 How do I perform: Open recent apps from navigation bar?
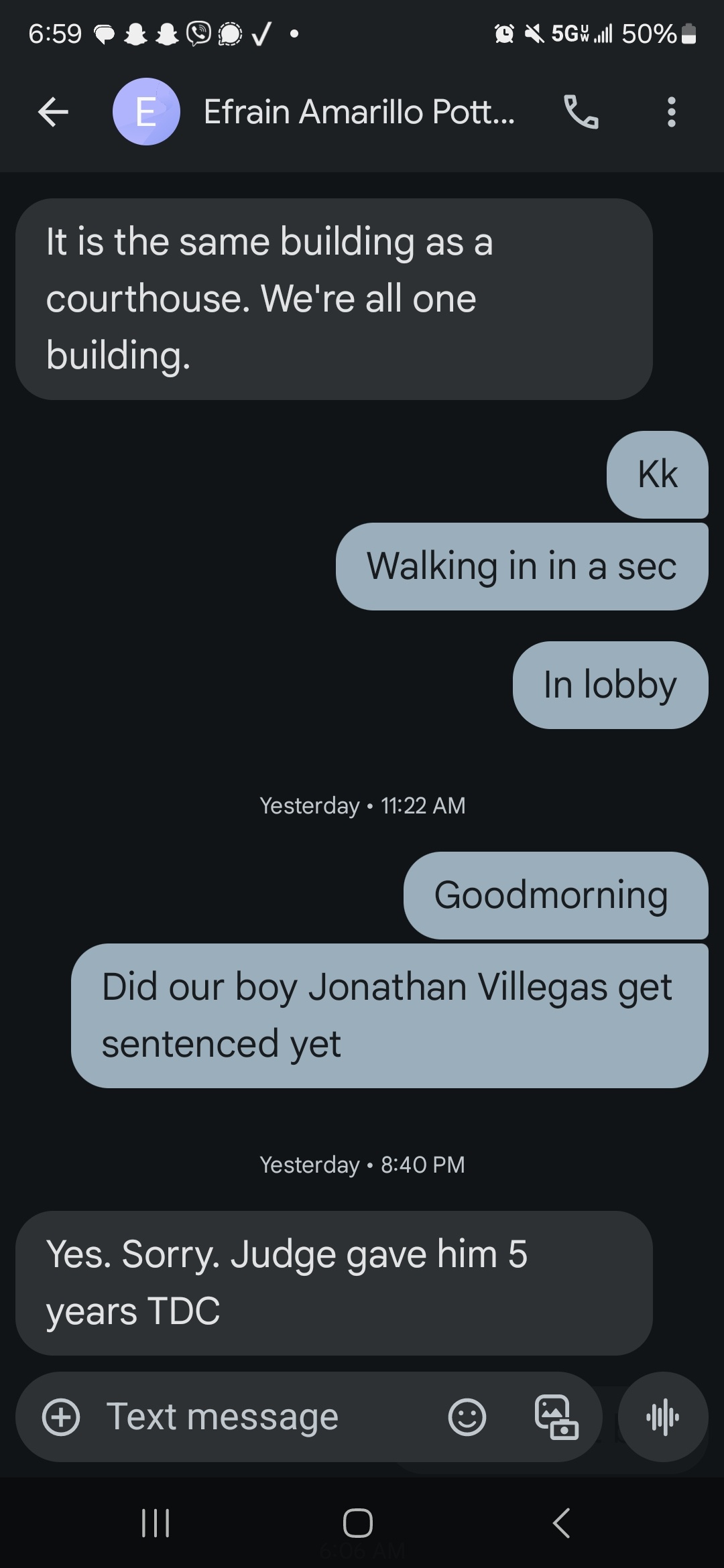[x=156, y=1523]
